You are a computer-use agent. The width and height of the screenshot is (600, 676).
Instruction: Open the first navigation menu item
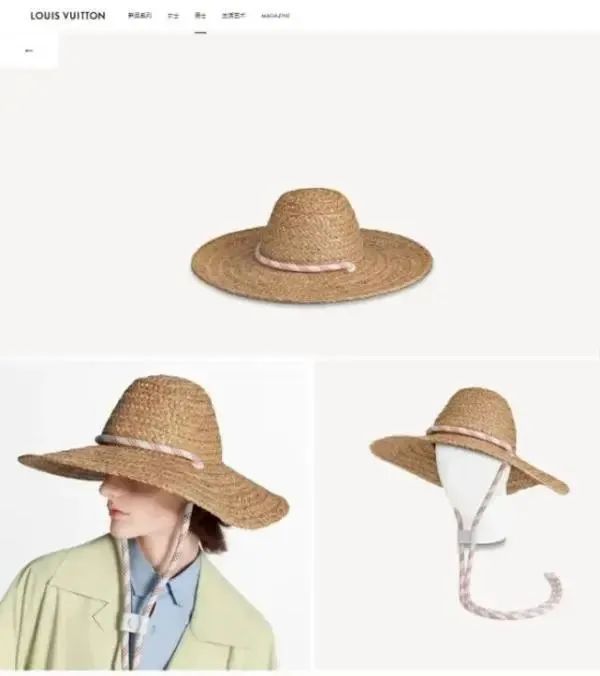140,17
